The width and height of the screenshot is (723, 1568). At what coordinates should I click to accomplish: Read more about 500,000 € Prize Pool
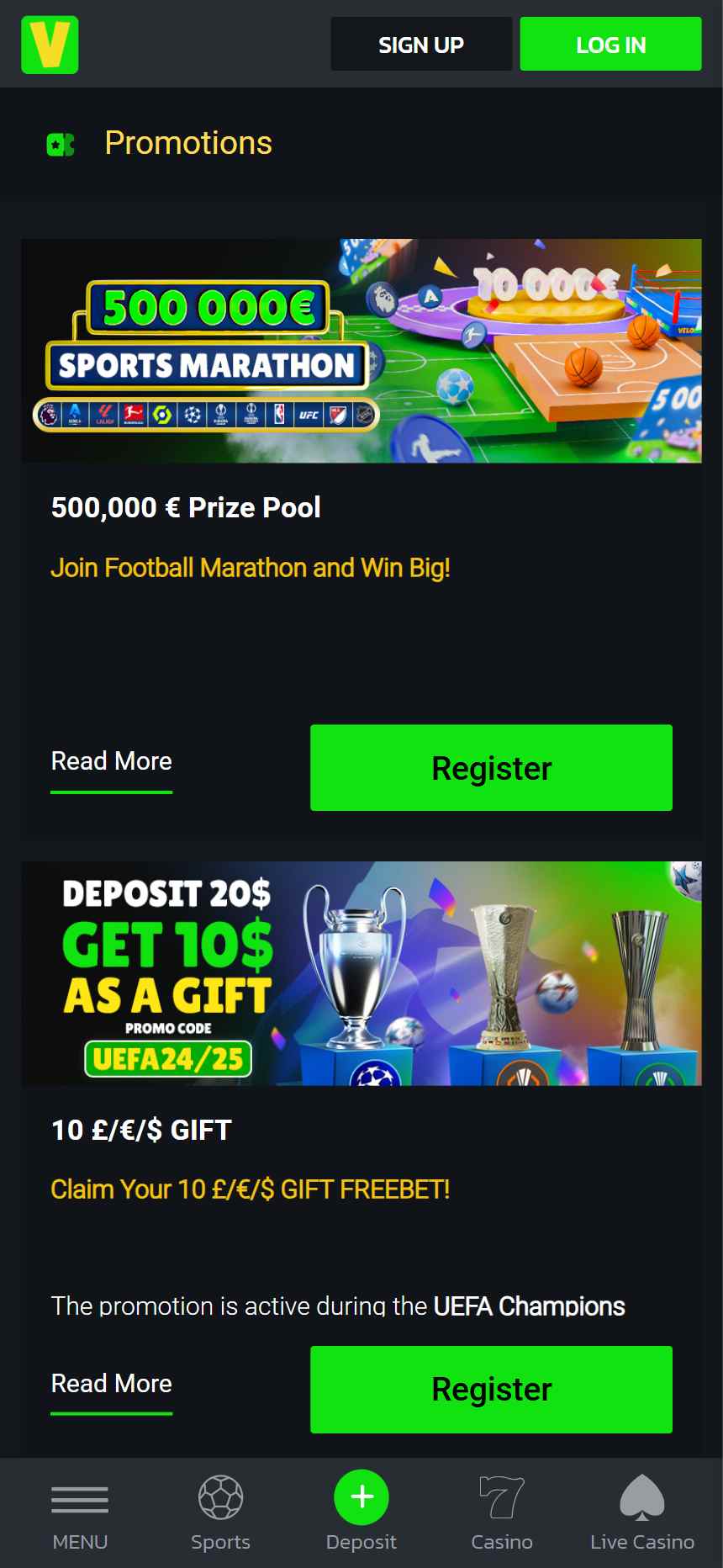click(112, 761)
